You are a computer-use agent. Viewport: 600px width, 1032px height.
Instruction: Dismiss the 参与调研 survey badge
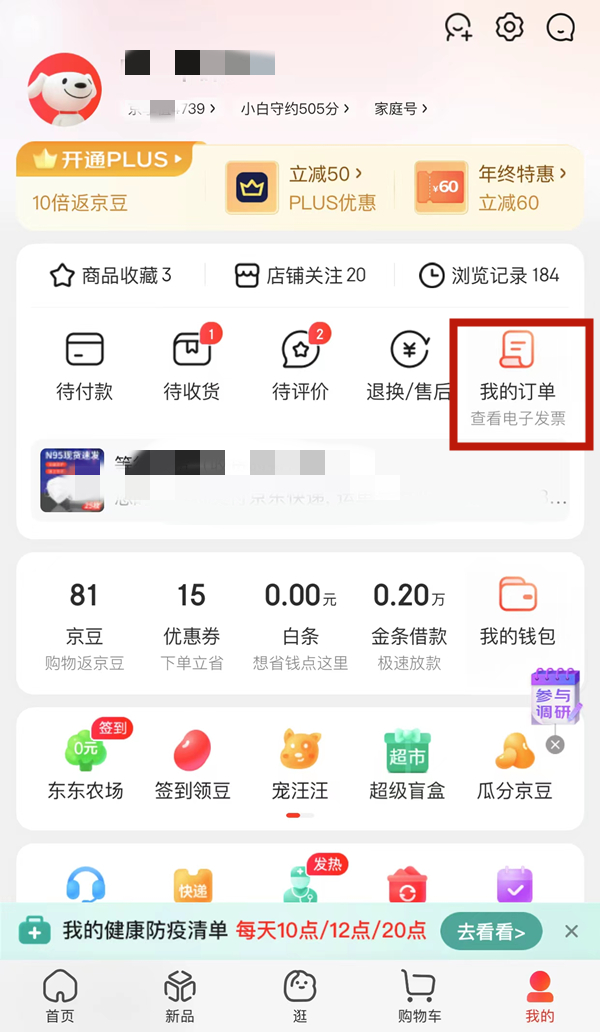tap(556, 745)
